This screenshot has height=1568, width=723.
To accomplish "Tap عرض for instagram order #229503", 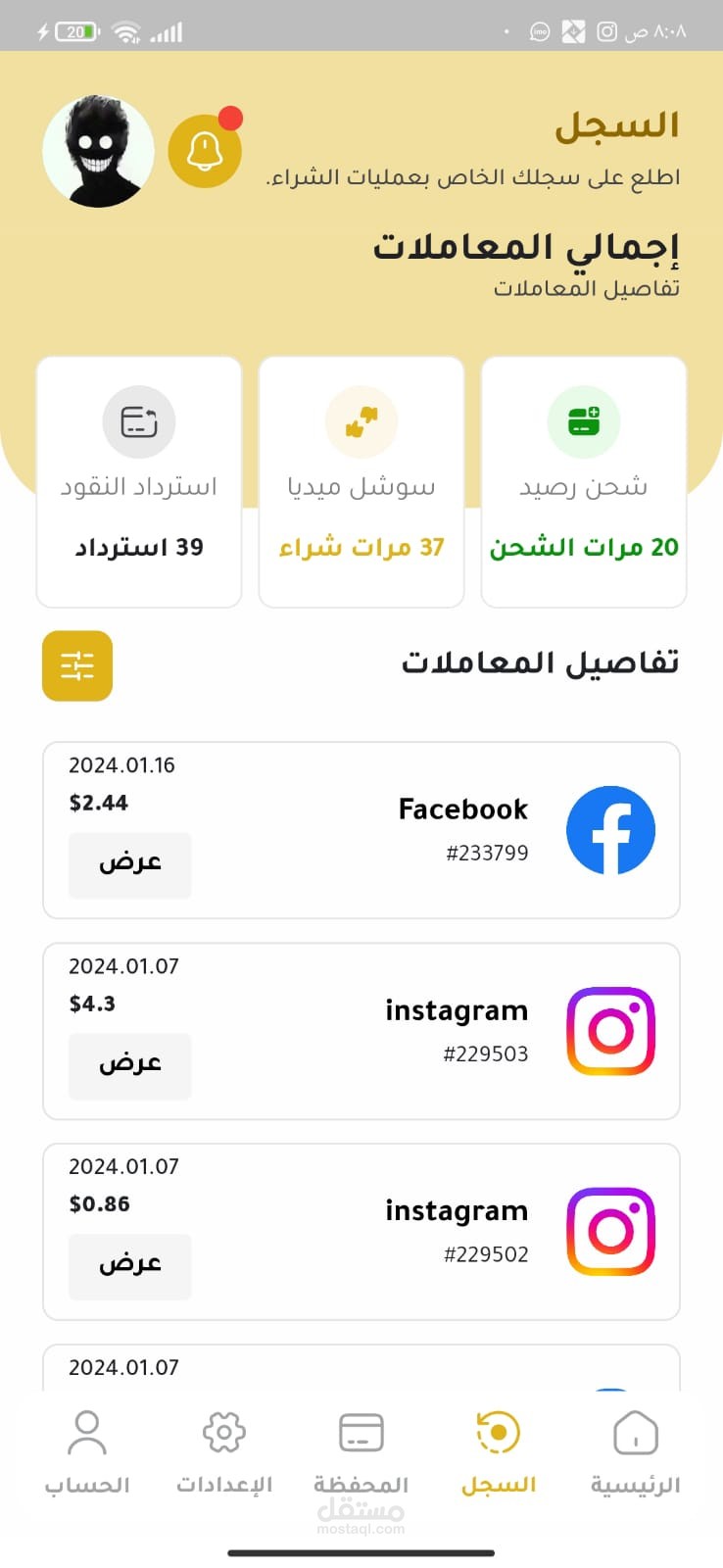I will (130, 1065).
